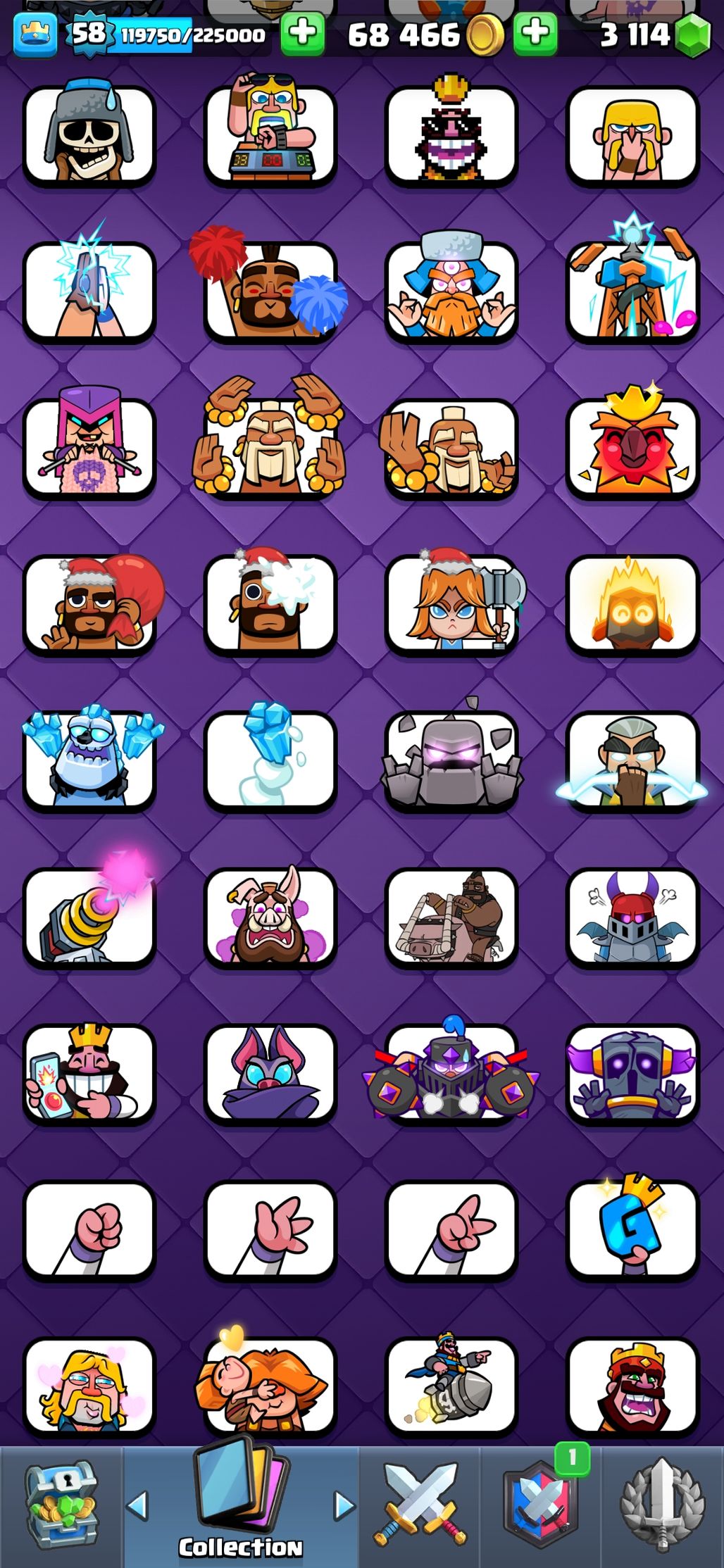Select the Golem glowing eyes emote
Image resolution: width=724 pixels, height=1568 pixels.
(x=451, y=761)
